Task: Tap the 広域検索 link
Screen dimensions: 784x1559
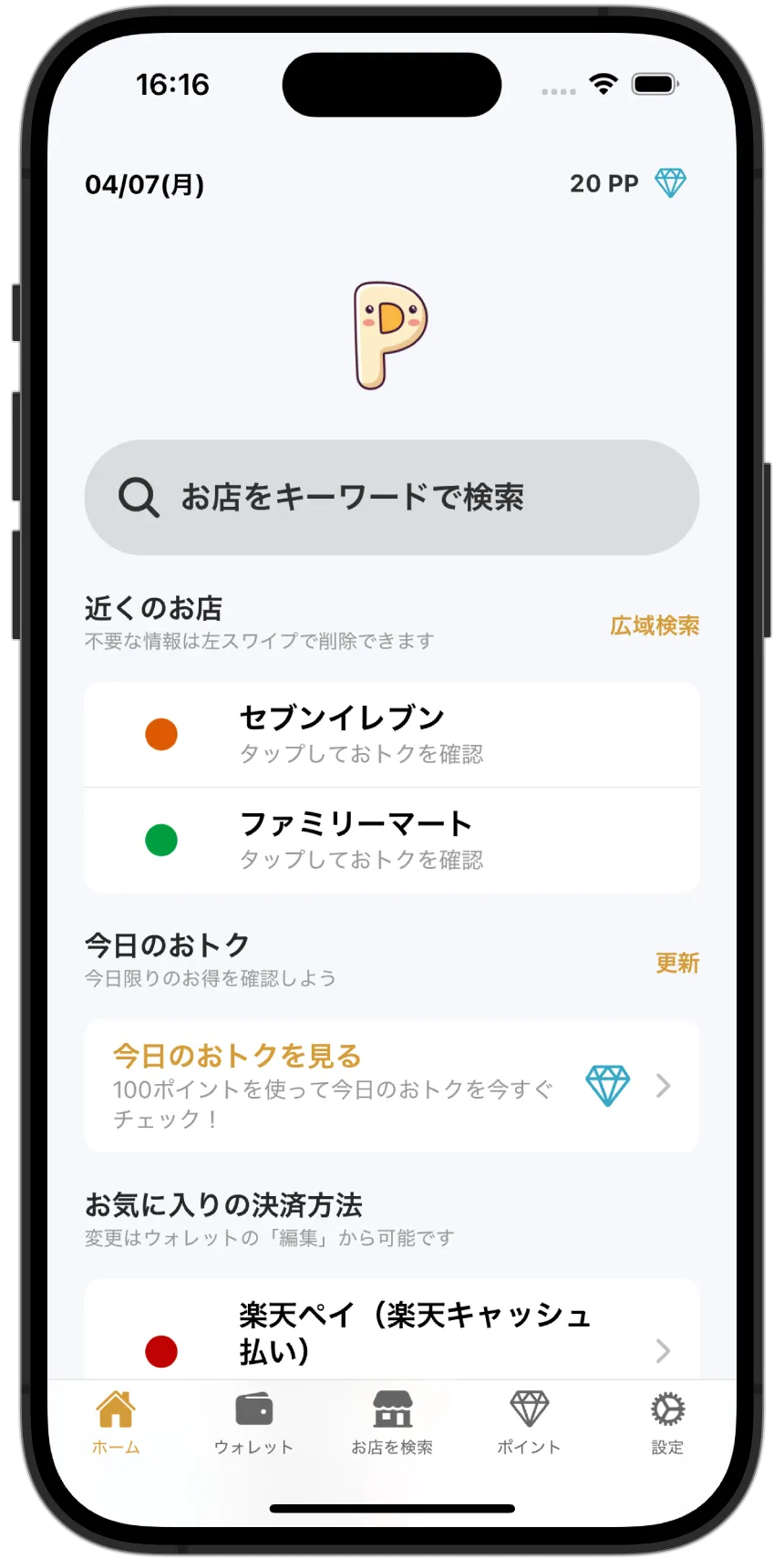Action: pyautogui.click(x=655, y=625)
